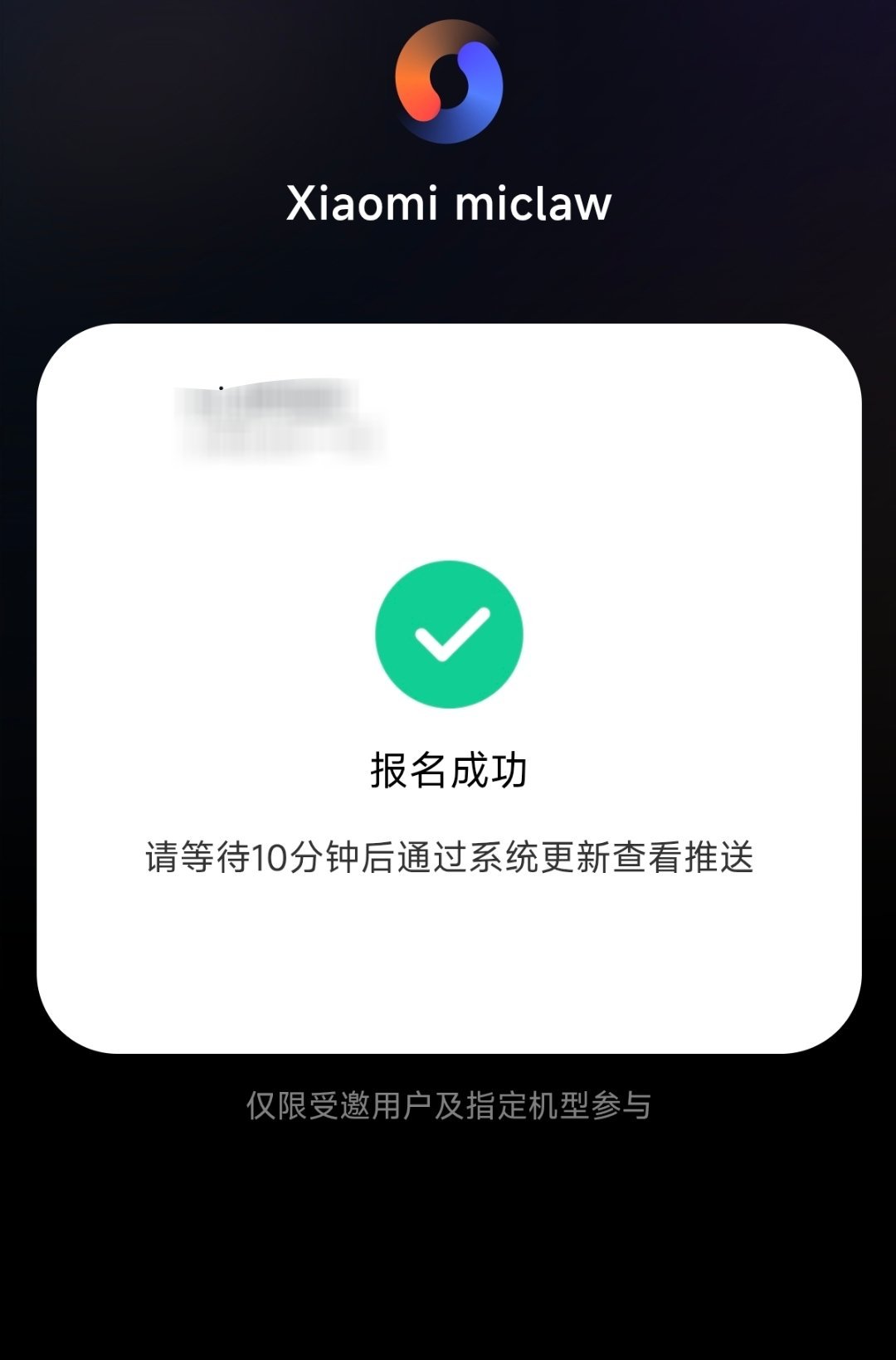
Task: Select the 报名成功 heading
Action: (448, 770)
